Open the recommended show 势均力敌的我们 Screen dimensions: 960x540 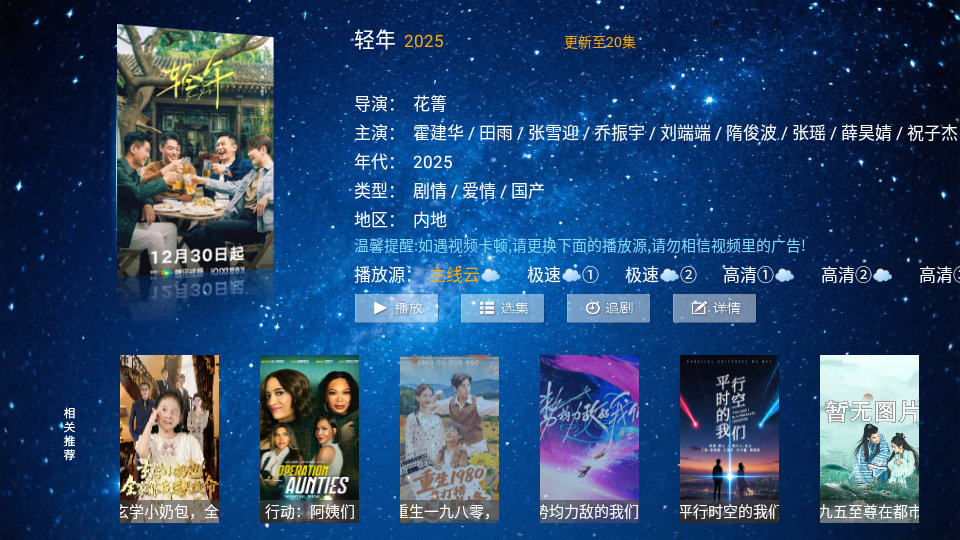point(589,438)
